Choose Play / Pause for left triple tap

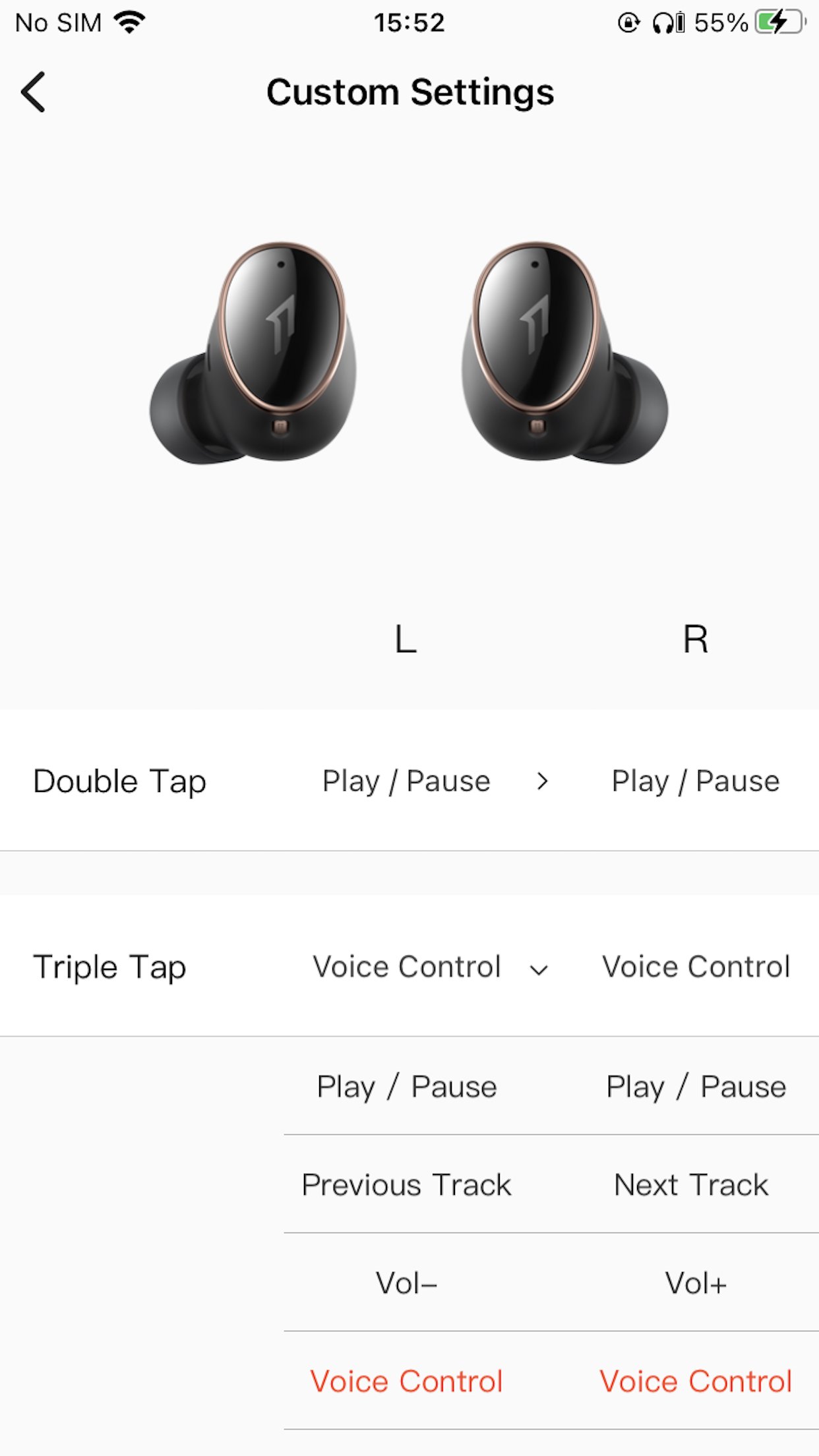(407, 1087)
